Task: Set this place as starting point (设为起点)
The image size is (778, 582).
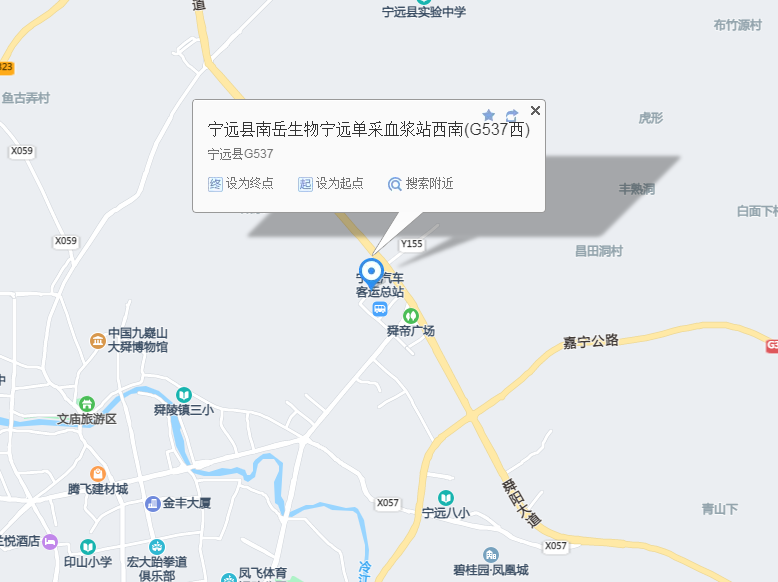Action: (330, 184)
